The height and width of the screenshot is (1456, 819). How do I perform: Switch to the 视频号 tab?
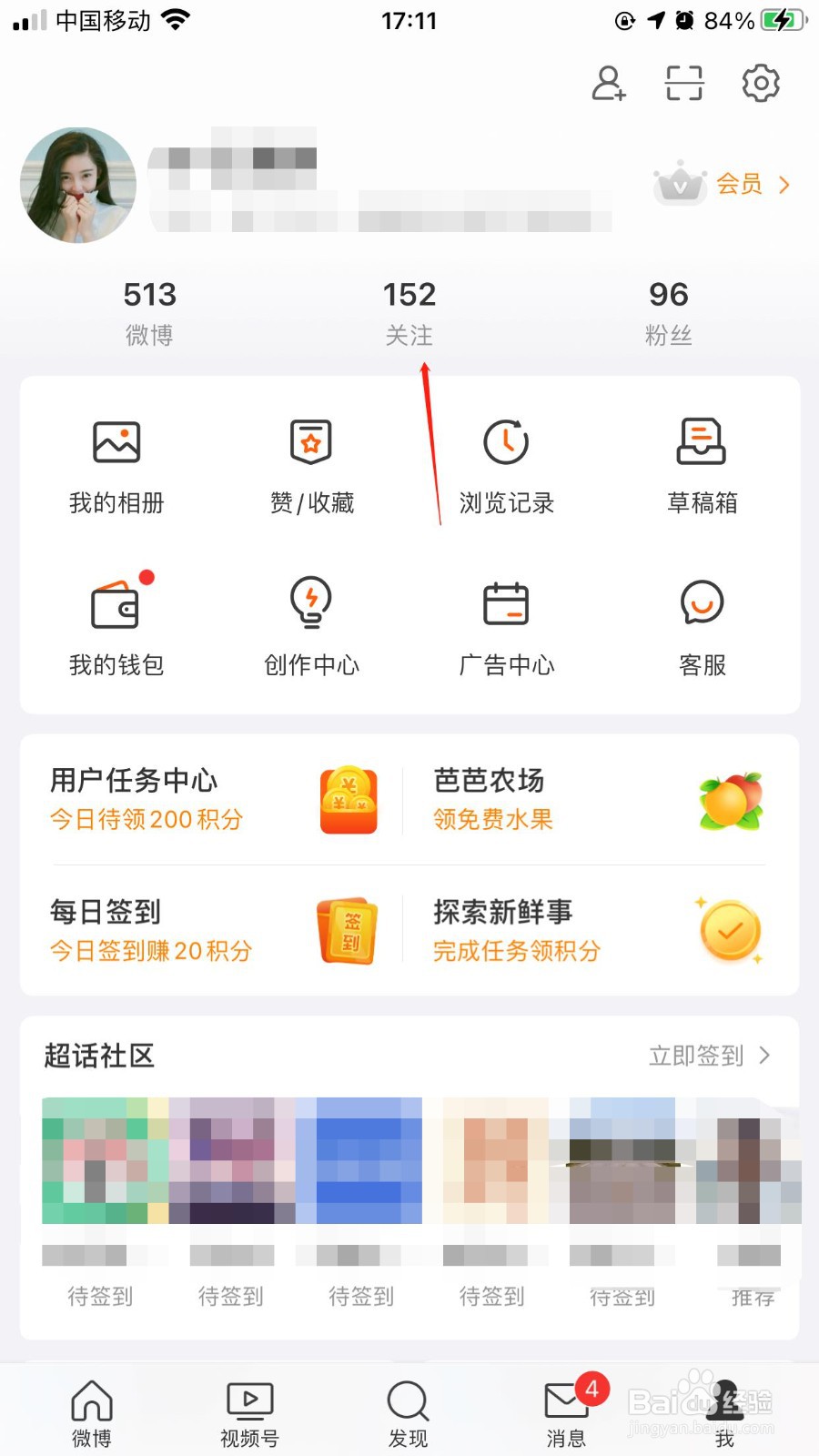click(248, 1410)
